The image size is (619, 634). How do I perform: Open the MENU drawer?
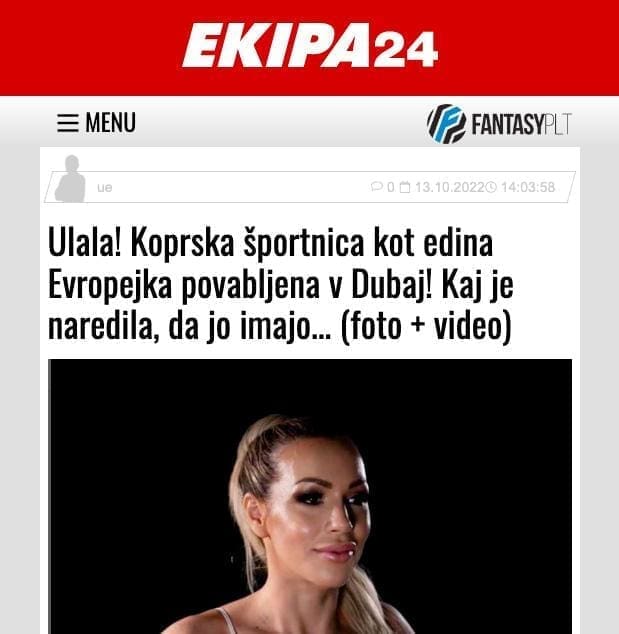96,123
